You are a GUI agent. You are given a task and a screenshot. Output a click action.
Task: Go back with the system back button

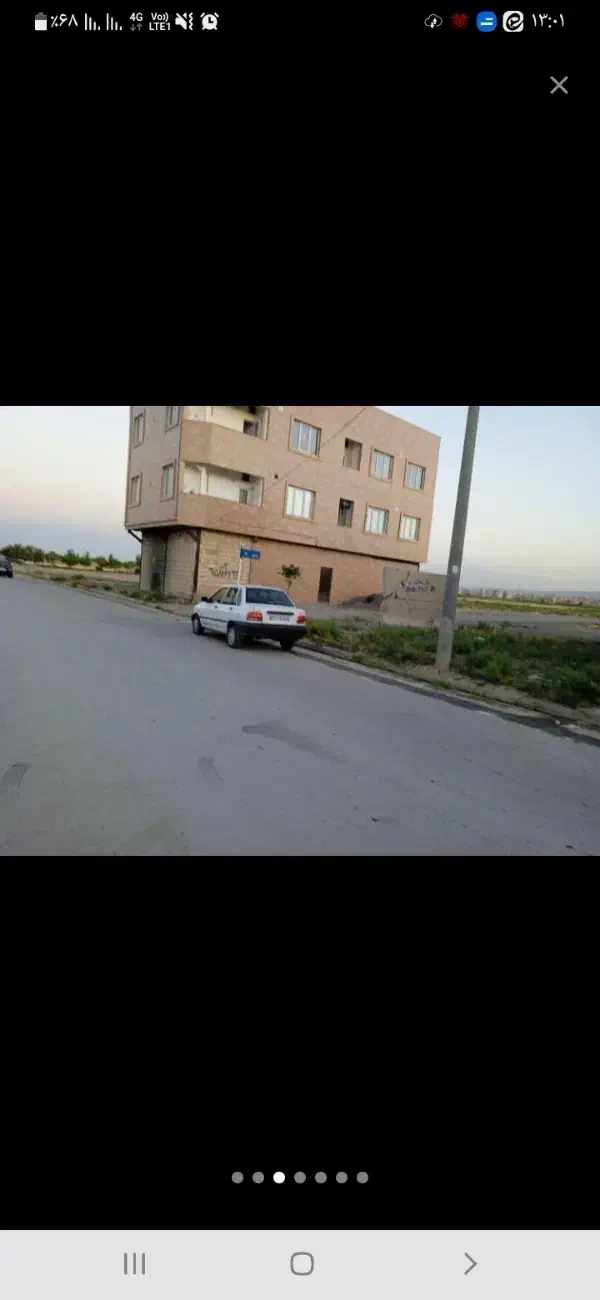[470, 1264]
